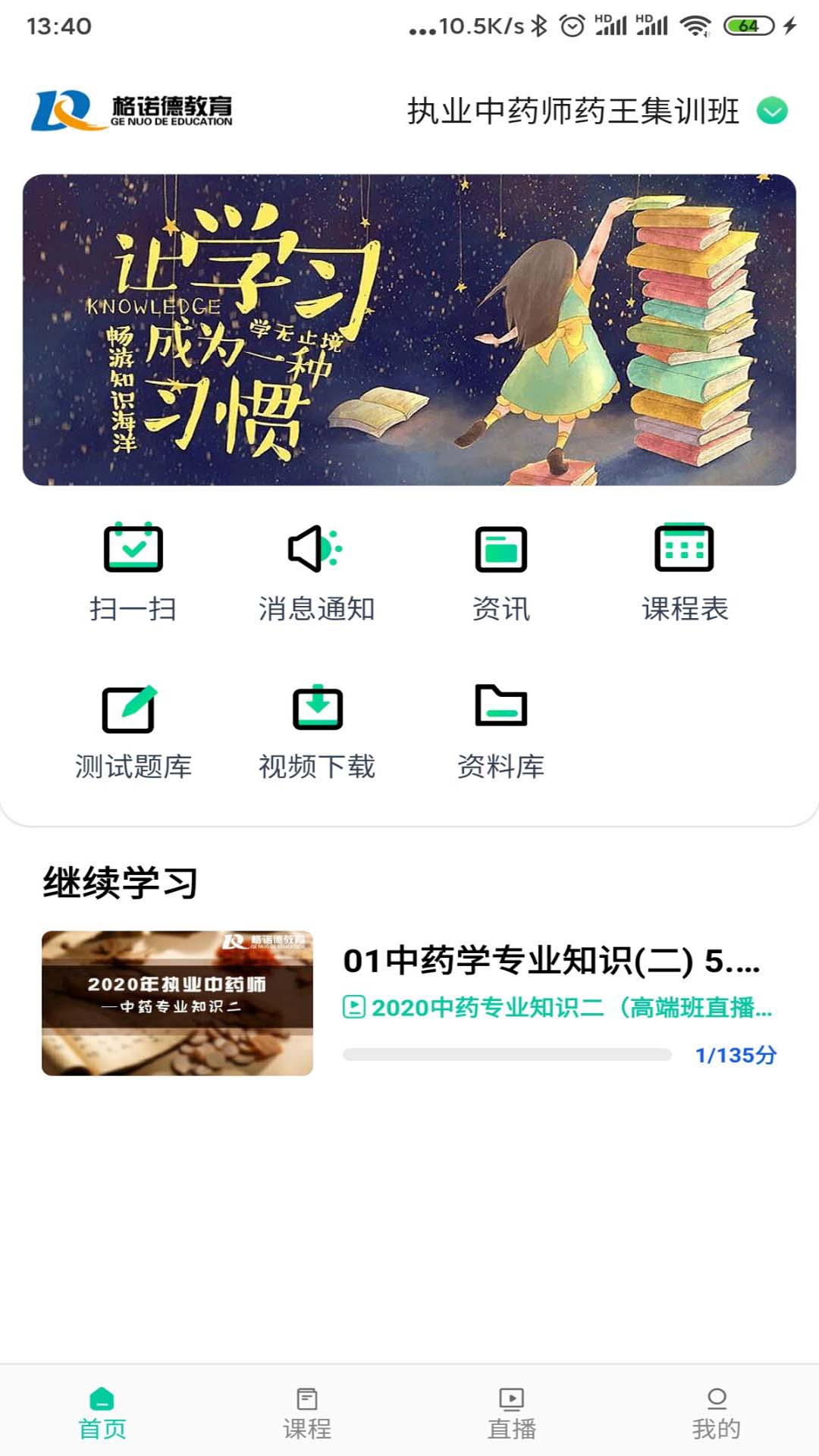
Task: Continue the 01中药学专业知识(二) lesson
Action: click(551, 961)
